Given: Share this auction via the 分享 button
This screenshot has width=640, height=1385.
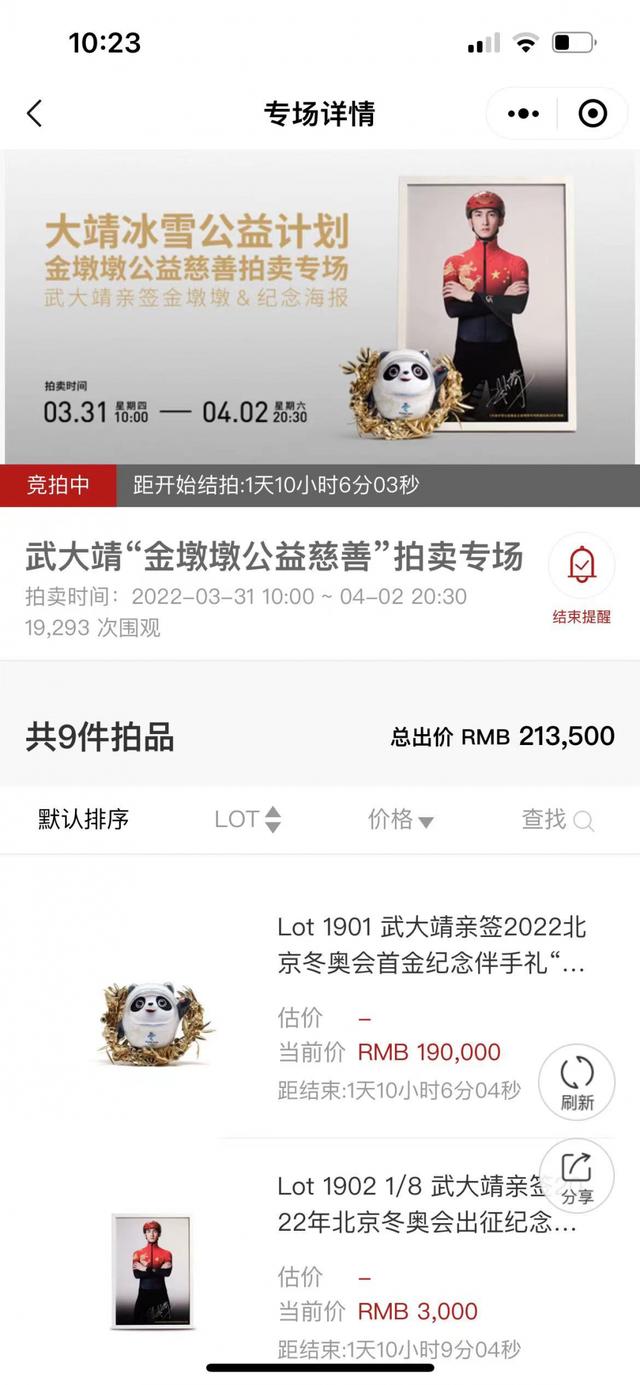Looking at the screenshot, I should point(577,1177).
